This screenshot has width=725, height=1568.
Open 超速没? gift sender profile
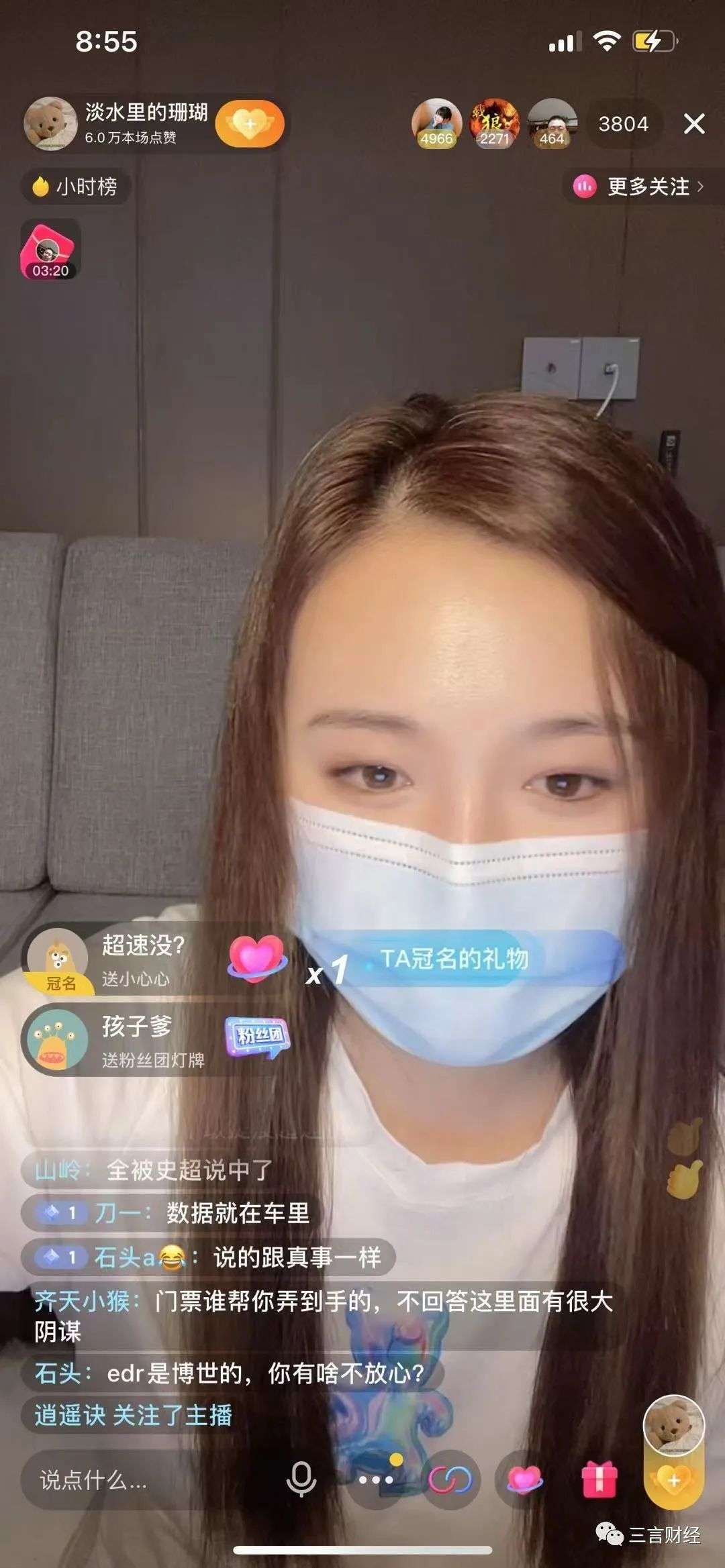pos(57,959)
